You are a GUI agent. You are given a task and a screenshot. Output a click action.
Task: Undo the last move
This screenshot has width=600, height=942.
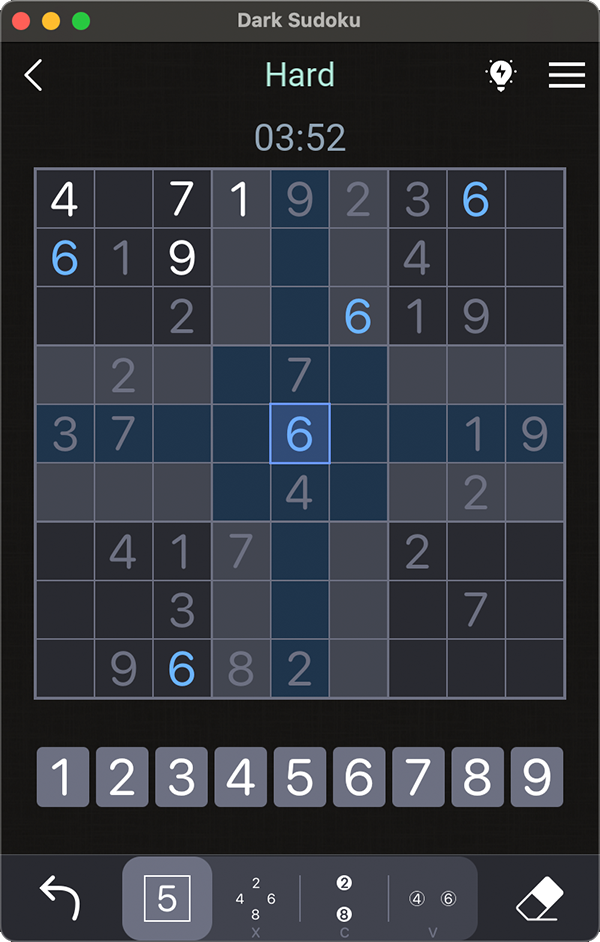click(x=61, y=898)
